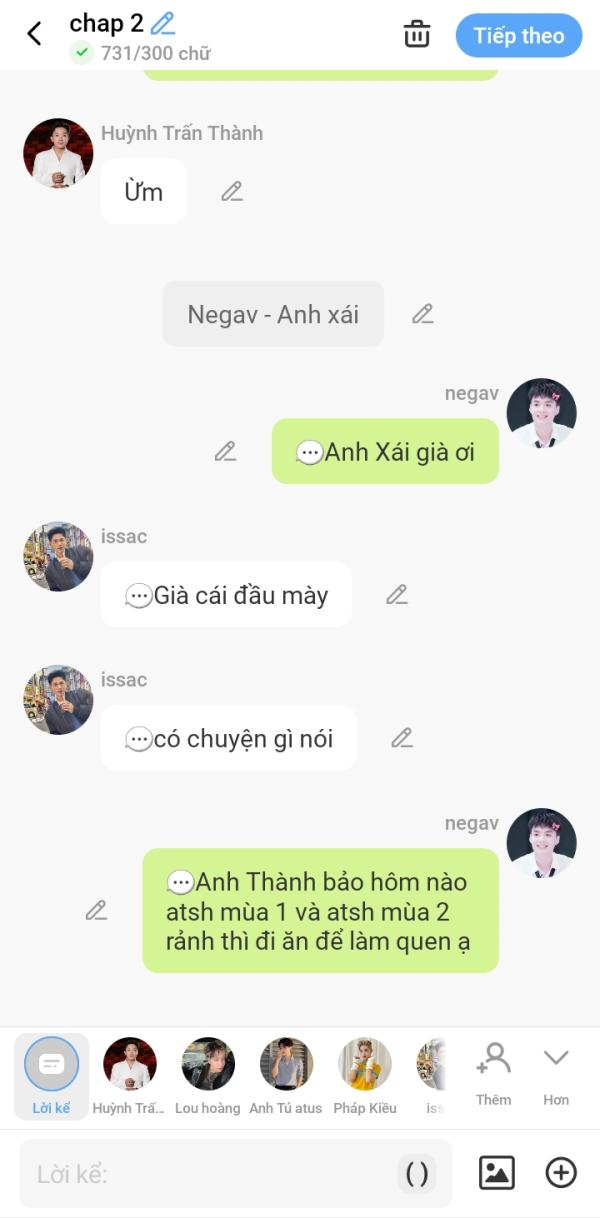The width and height of the screenshot is (600, 1218).
Task: Select 'Lời kể' narration mode
Action: point(51,1076)
